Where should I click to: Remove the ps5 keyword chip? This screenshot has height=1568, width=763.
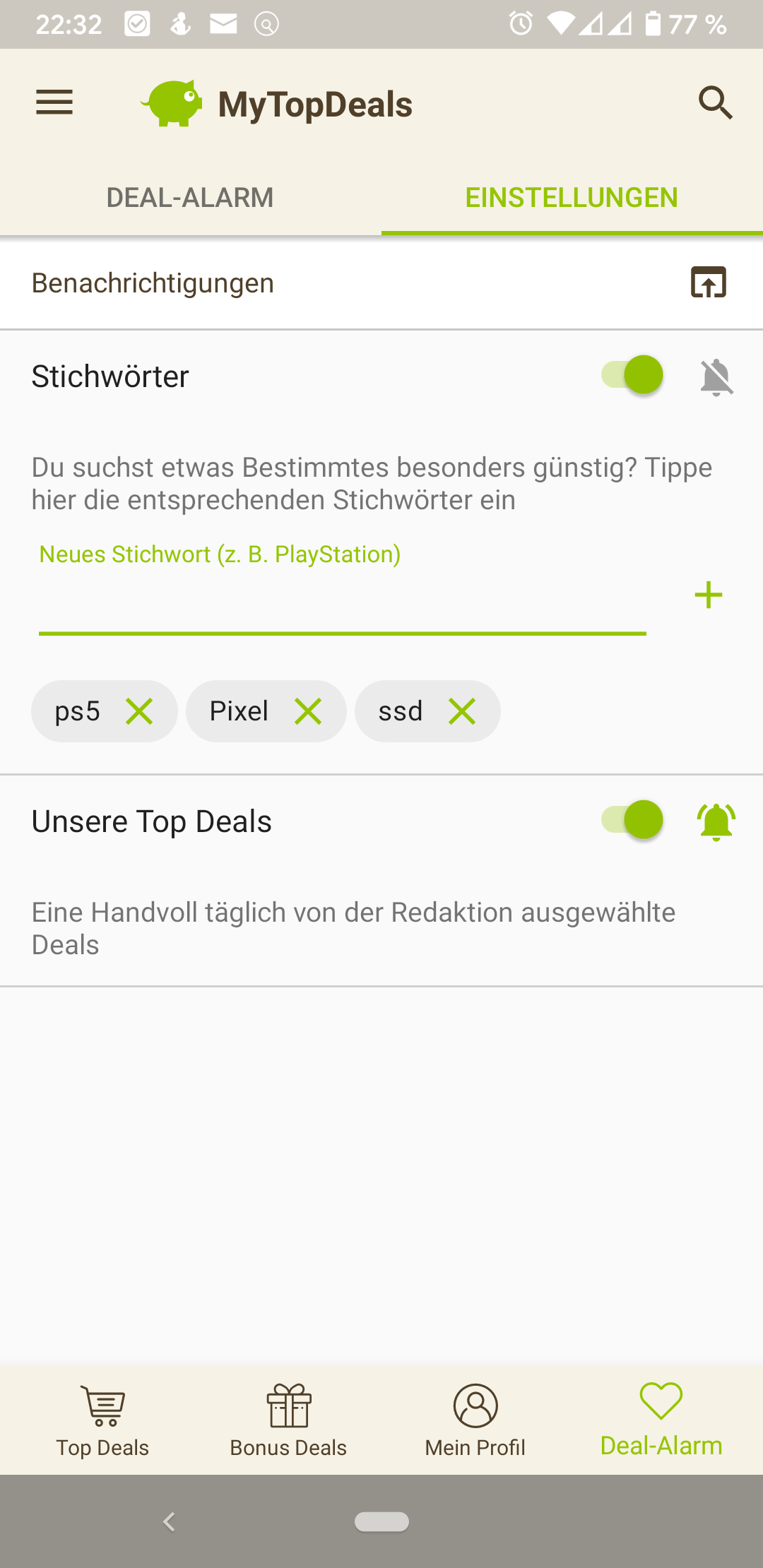(139, 711)
